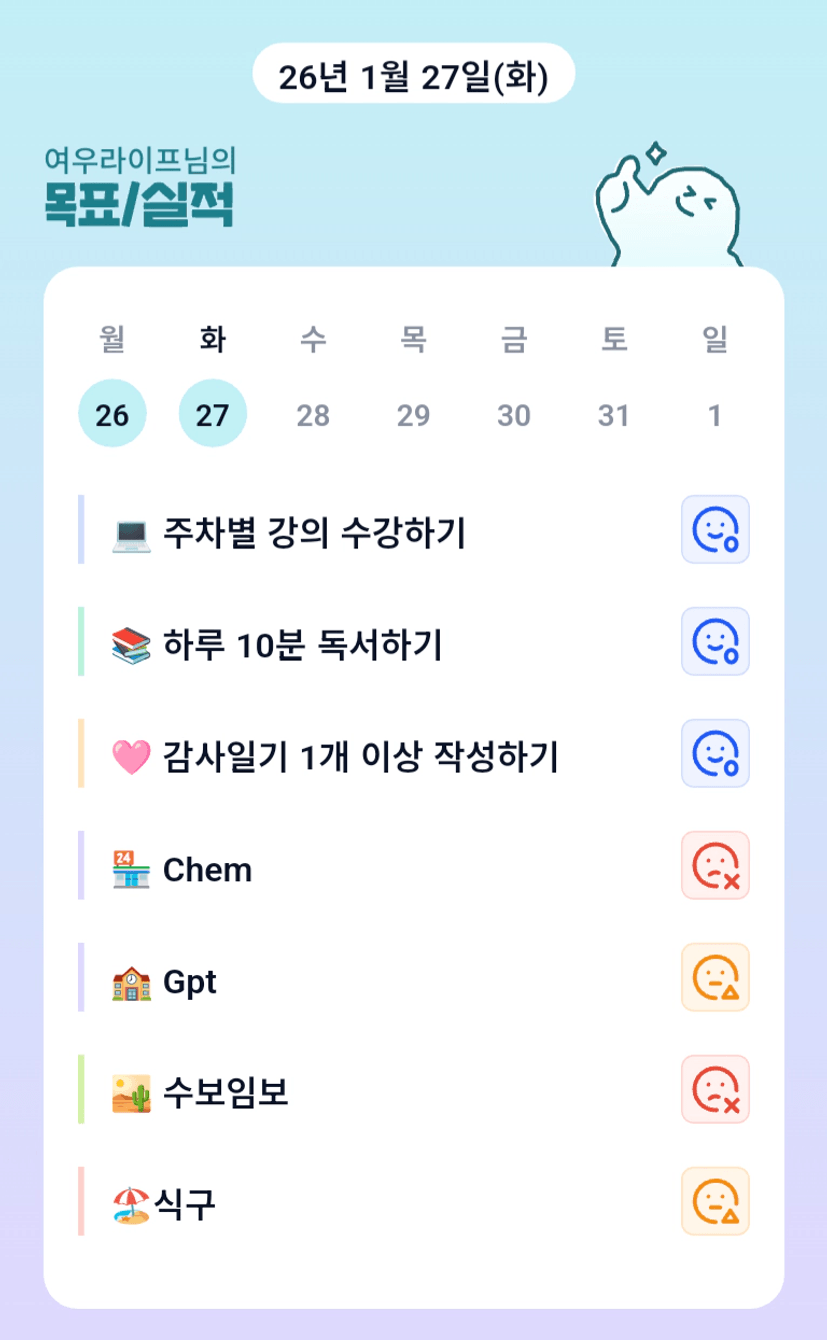Tap the orange status face for 식구
This screenshot has width=827, height=1340.
pyautogui.click(x=715, y=1201)
